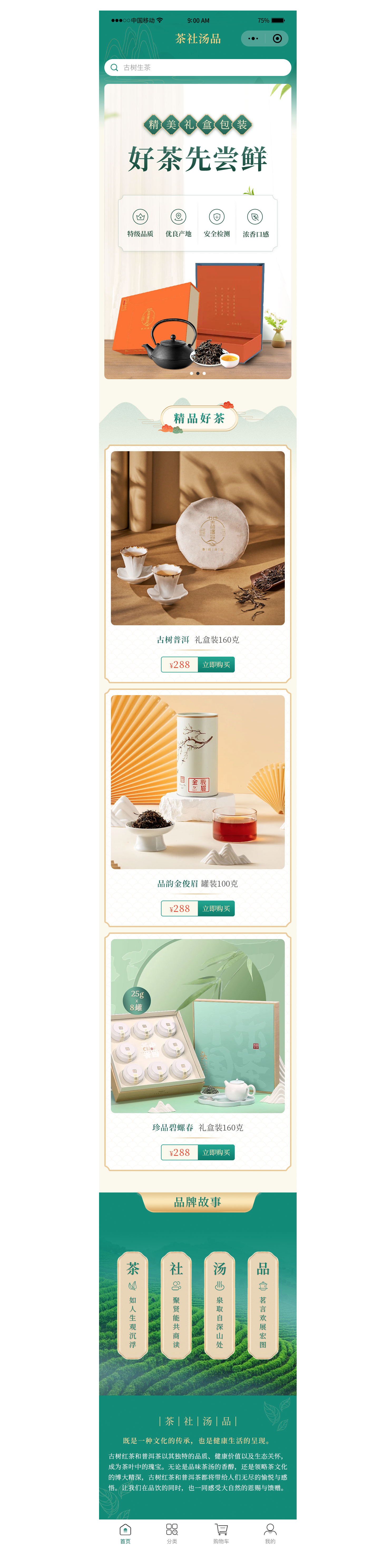Buy 古树普洱 with 立即购买

pyautogui.click(x=216, y=664)
